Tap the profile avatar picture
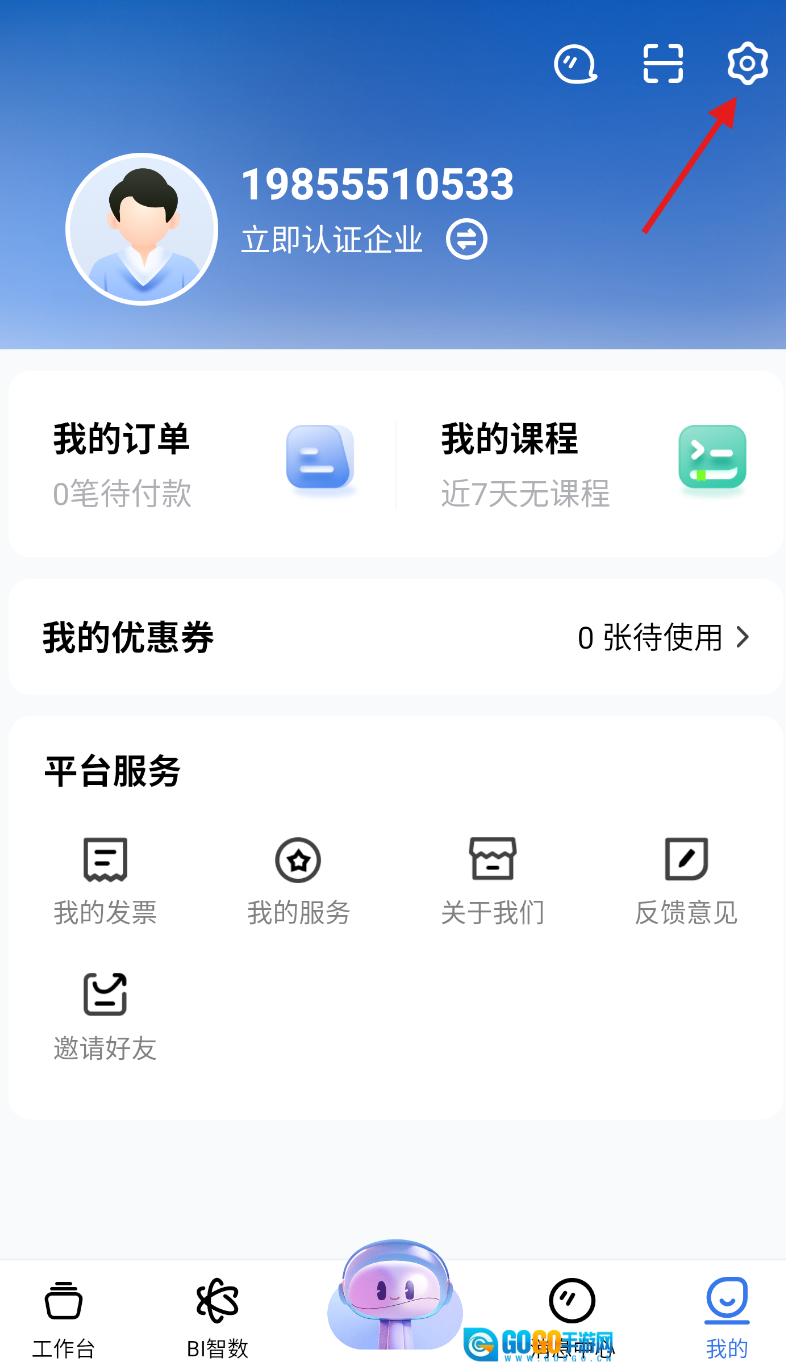Viewport: 786px width, 1372px height. pyautogui.click(x=141, y=229)
